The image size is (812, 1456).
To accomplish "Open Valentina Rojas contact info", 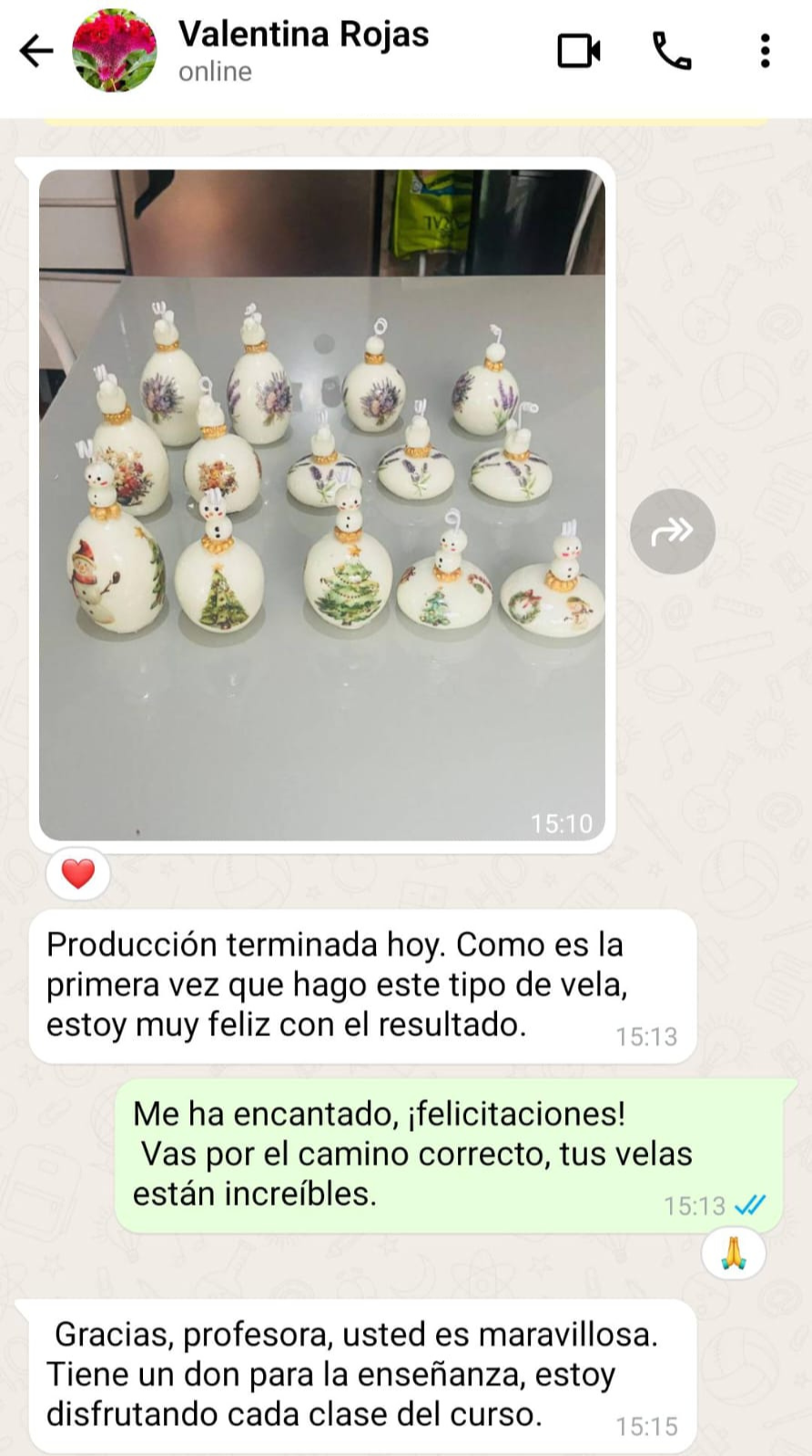I will point(303,50).
